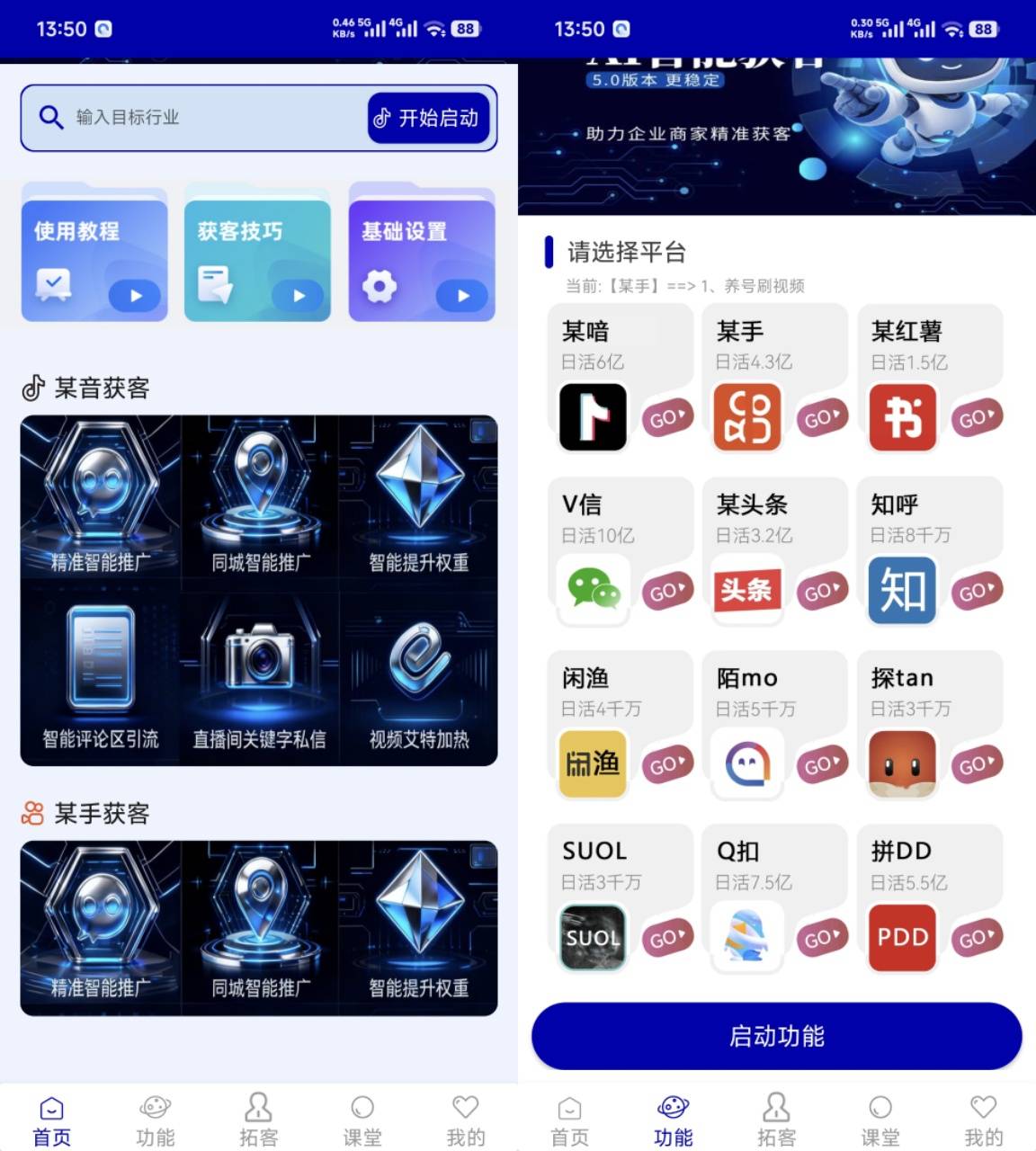
Task: Choose the 闲渔 platform card
Action: pos(620,726)
